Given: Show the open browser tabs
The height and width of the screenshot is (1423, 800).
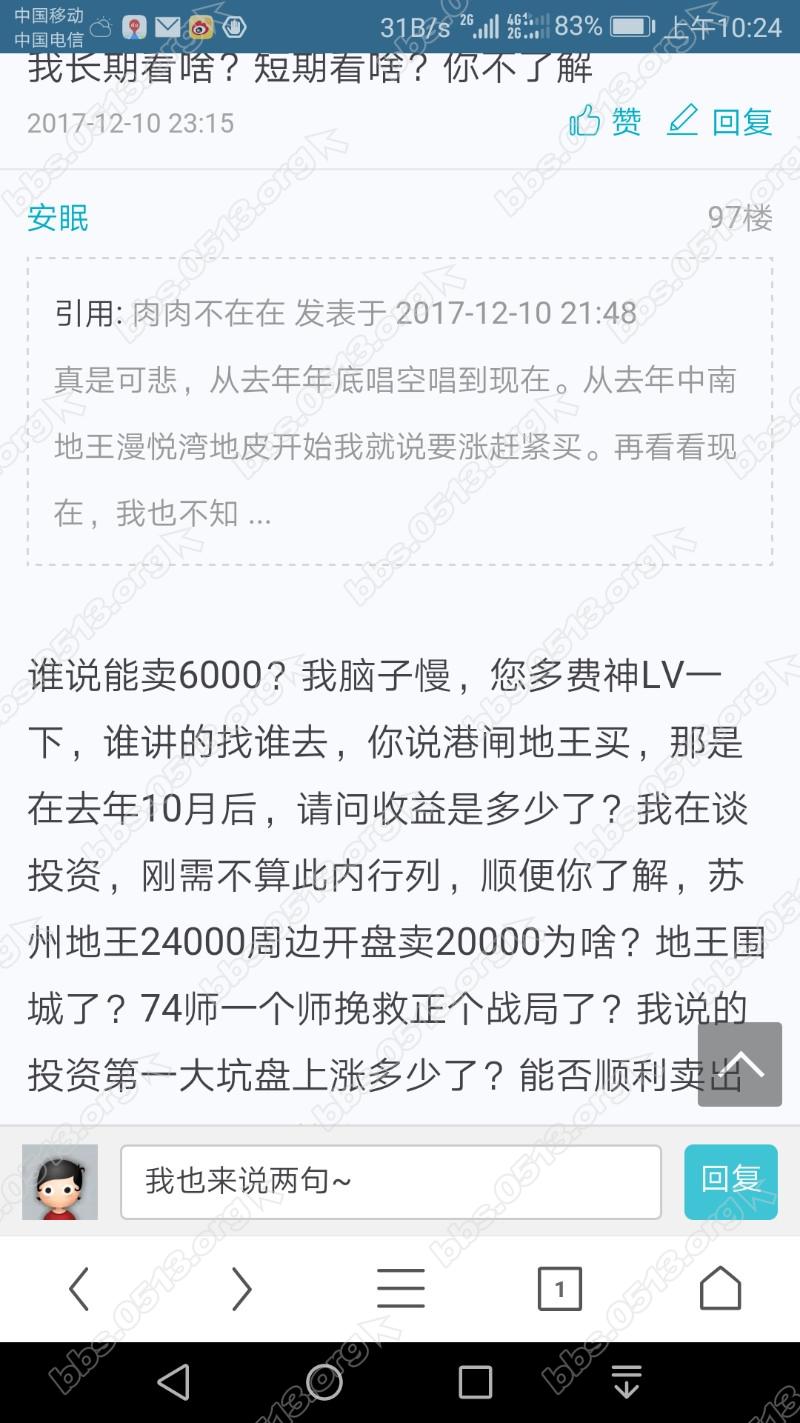Looking at the screenshot, I should [x=559, y=1289].
